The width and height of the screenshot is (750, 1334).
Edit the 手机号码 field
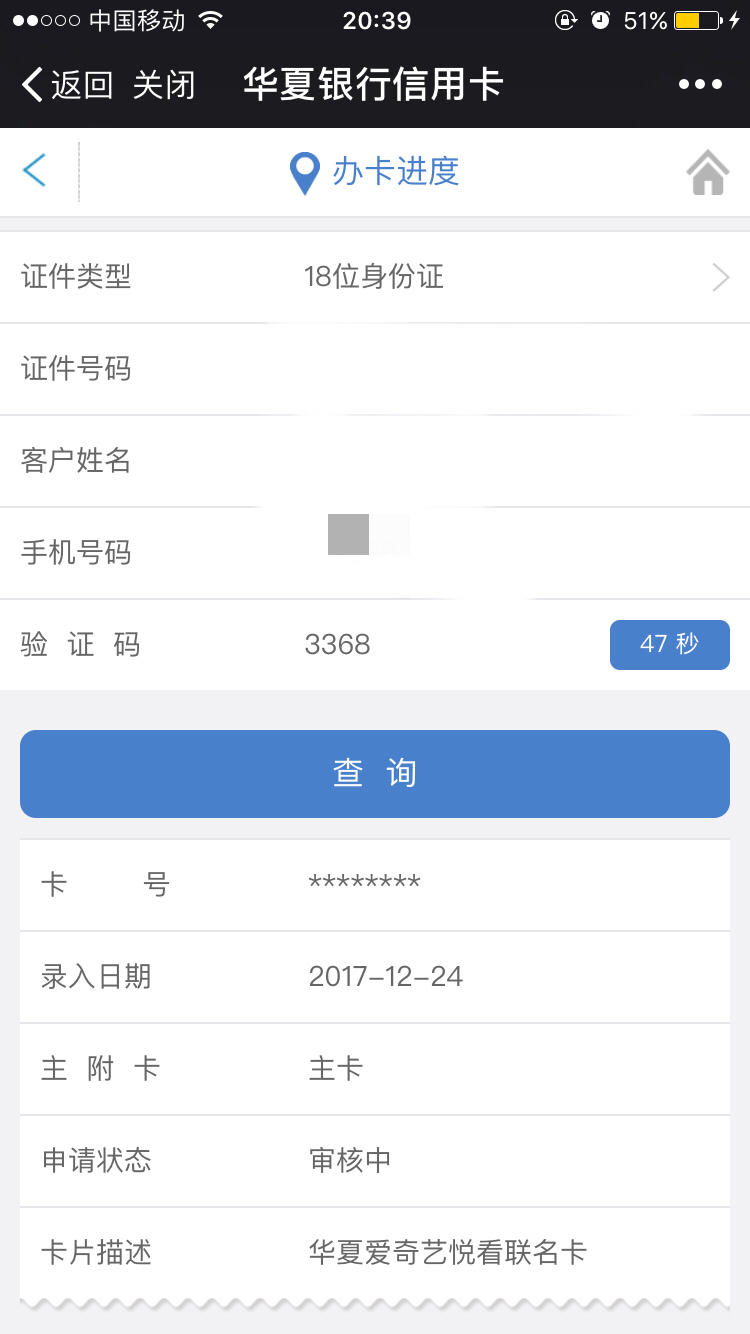coord(375,553)
